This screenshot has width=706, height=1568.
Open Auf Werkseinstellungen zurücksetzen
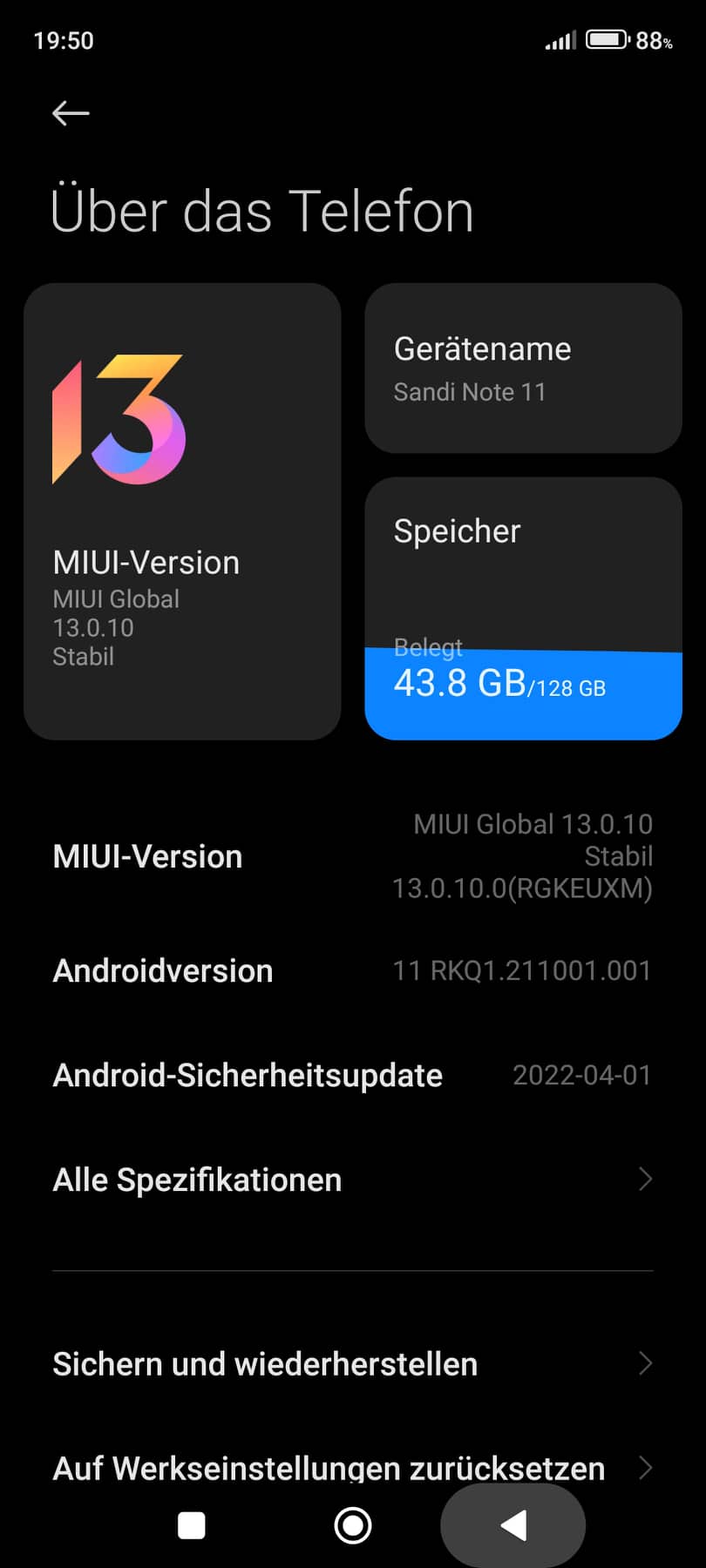pos(352,1467)
